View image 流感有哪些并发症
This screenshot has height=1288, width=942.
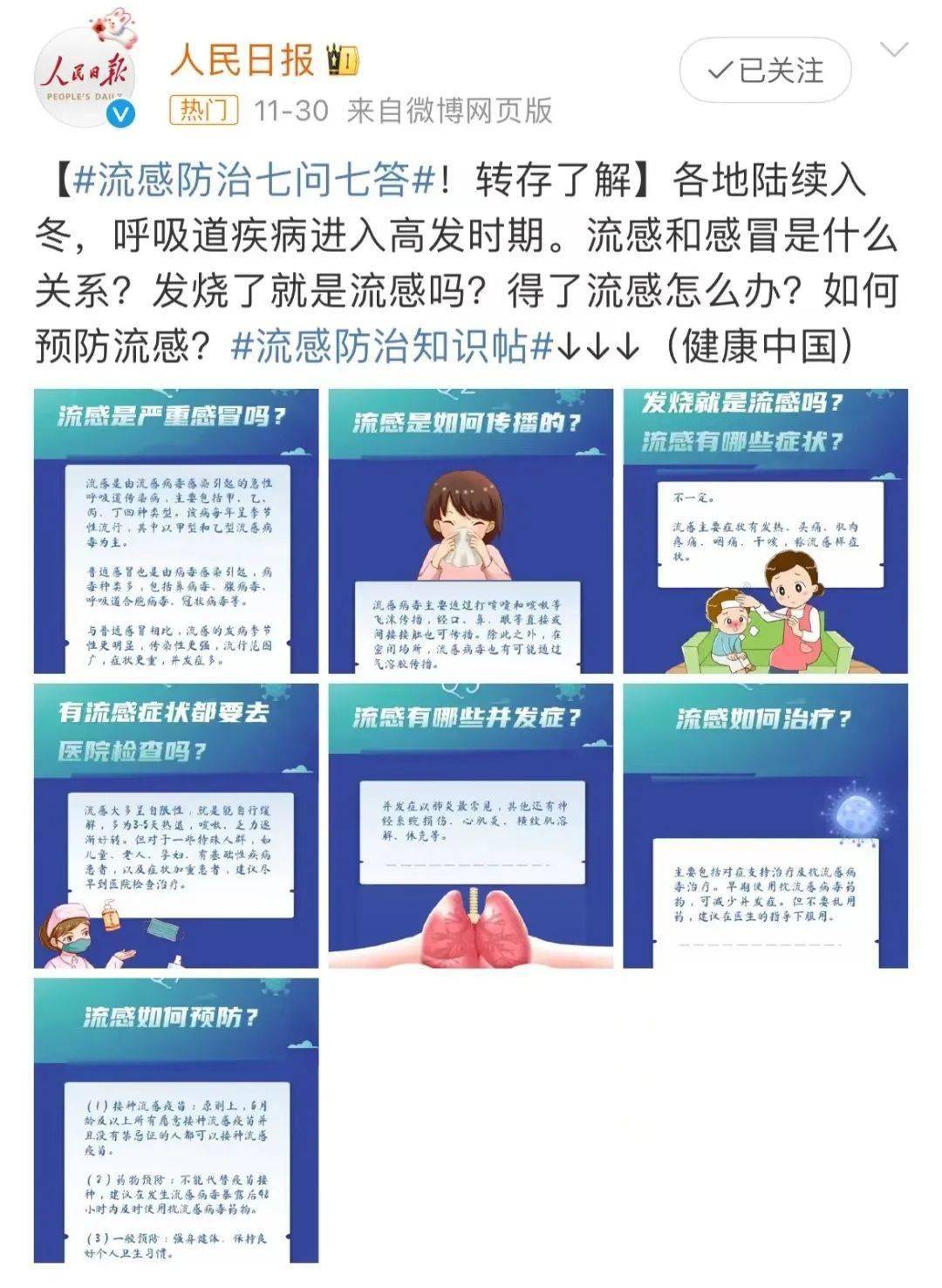coord(471,826)
